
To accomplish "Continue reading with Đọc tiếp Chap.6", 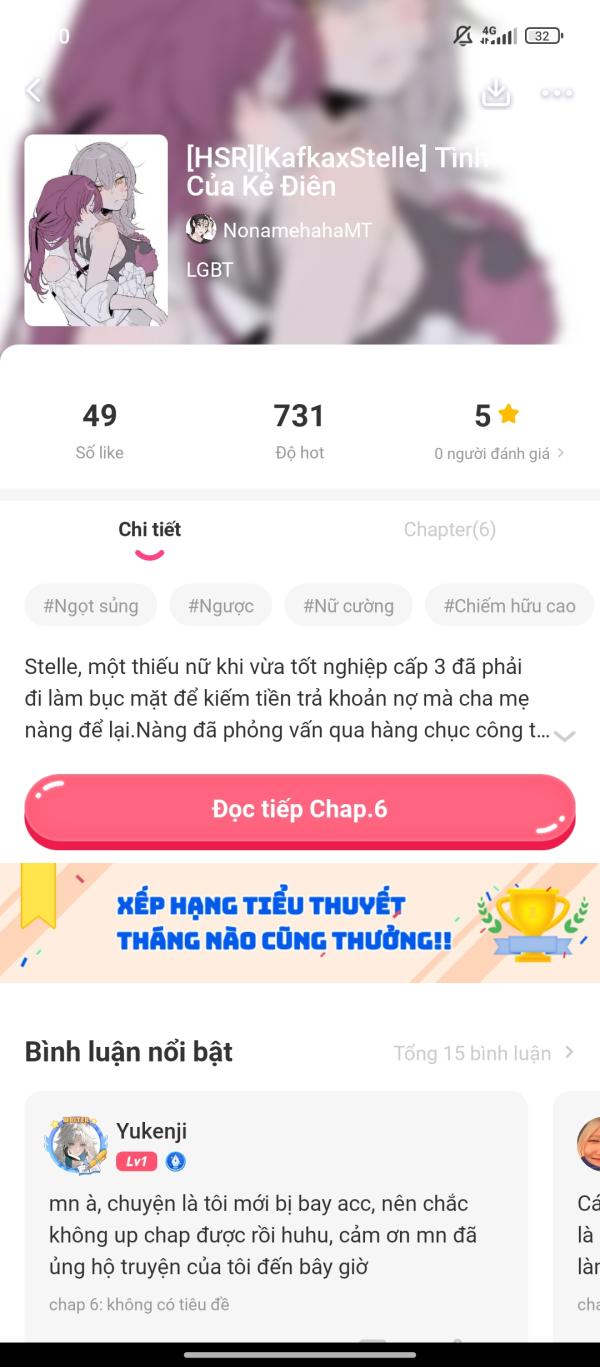I will click(300, 810).
